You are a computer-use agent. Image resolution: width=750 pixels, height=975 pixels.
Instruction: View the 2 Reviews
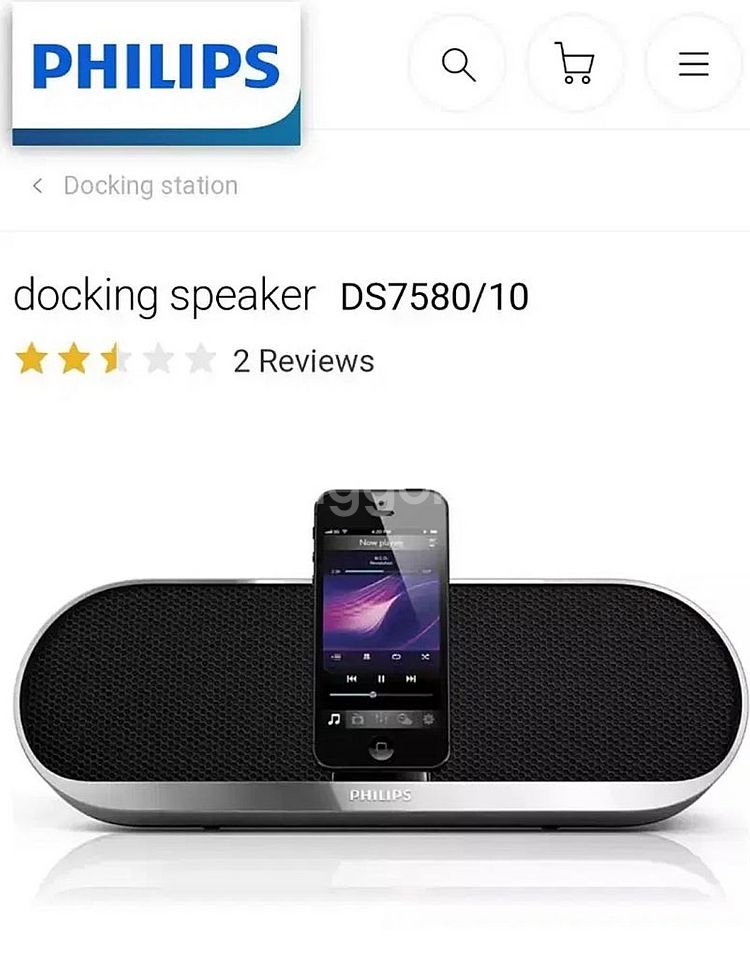tap(303, 361)
